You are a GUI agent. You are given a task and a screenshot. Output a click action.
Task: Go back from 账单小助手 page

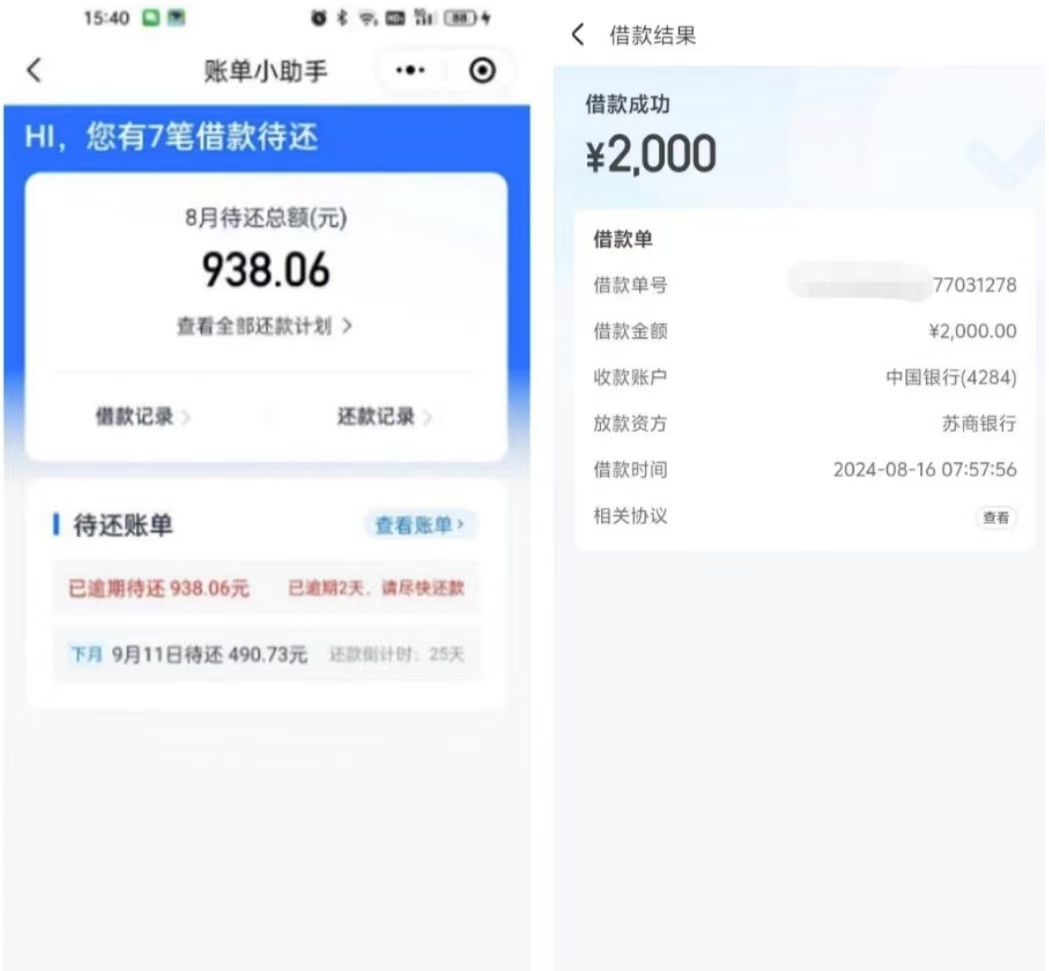coord(34,70)
